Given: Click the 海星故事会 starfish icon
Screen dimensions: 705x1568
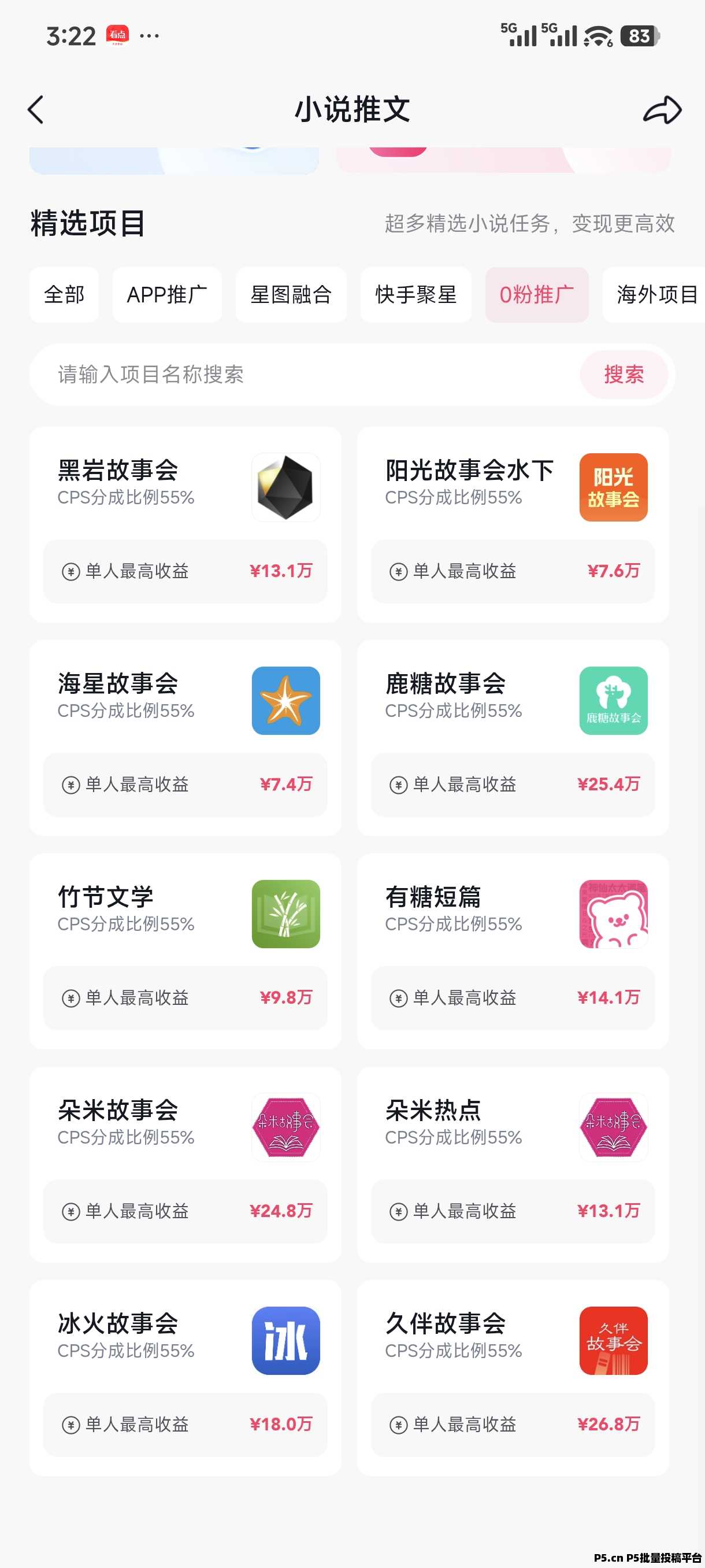Looking at the screenshot, I should point(286,701).
